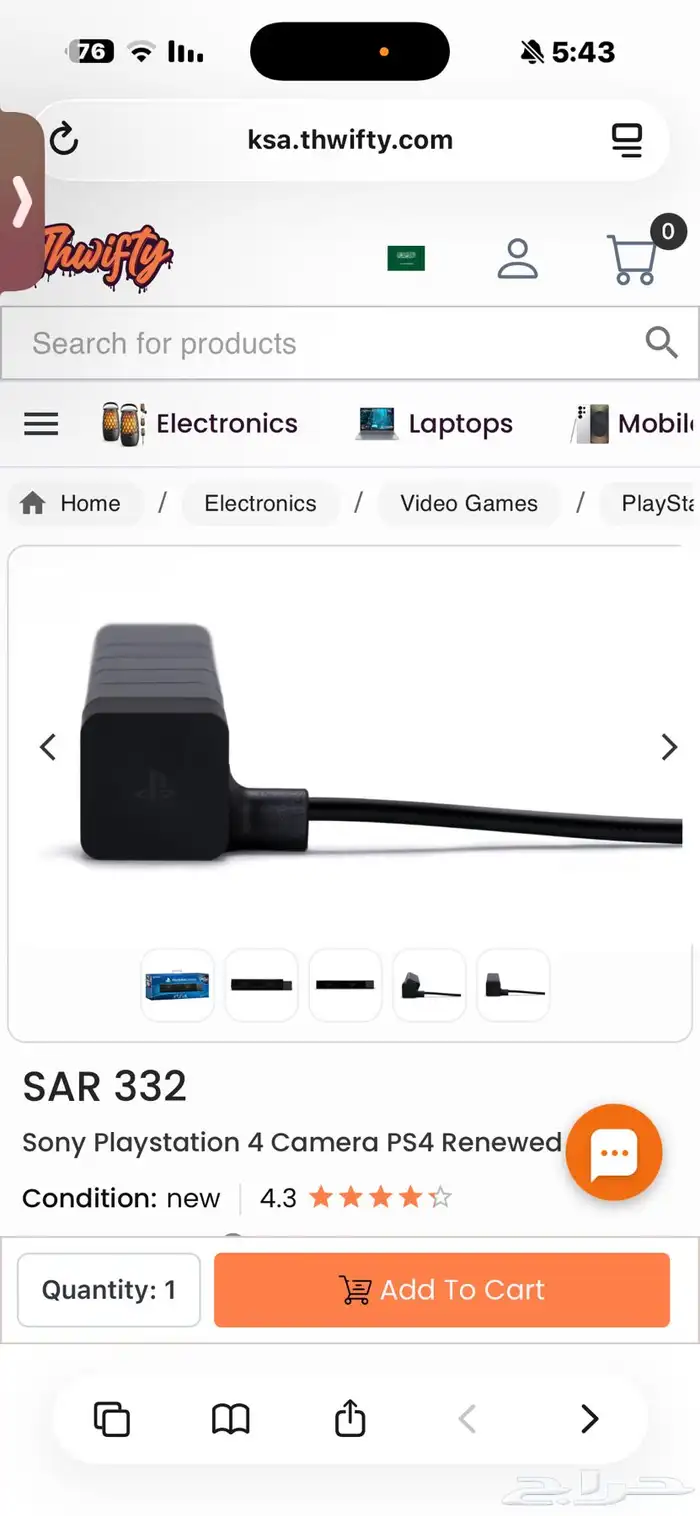Open the reader/page options icon in address bar
Image resolution: width=700 pixels, height=1516 pixels.
pyautogui.click(x=627, y=140)
